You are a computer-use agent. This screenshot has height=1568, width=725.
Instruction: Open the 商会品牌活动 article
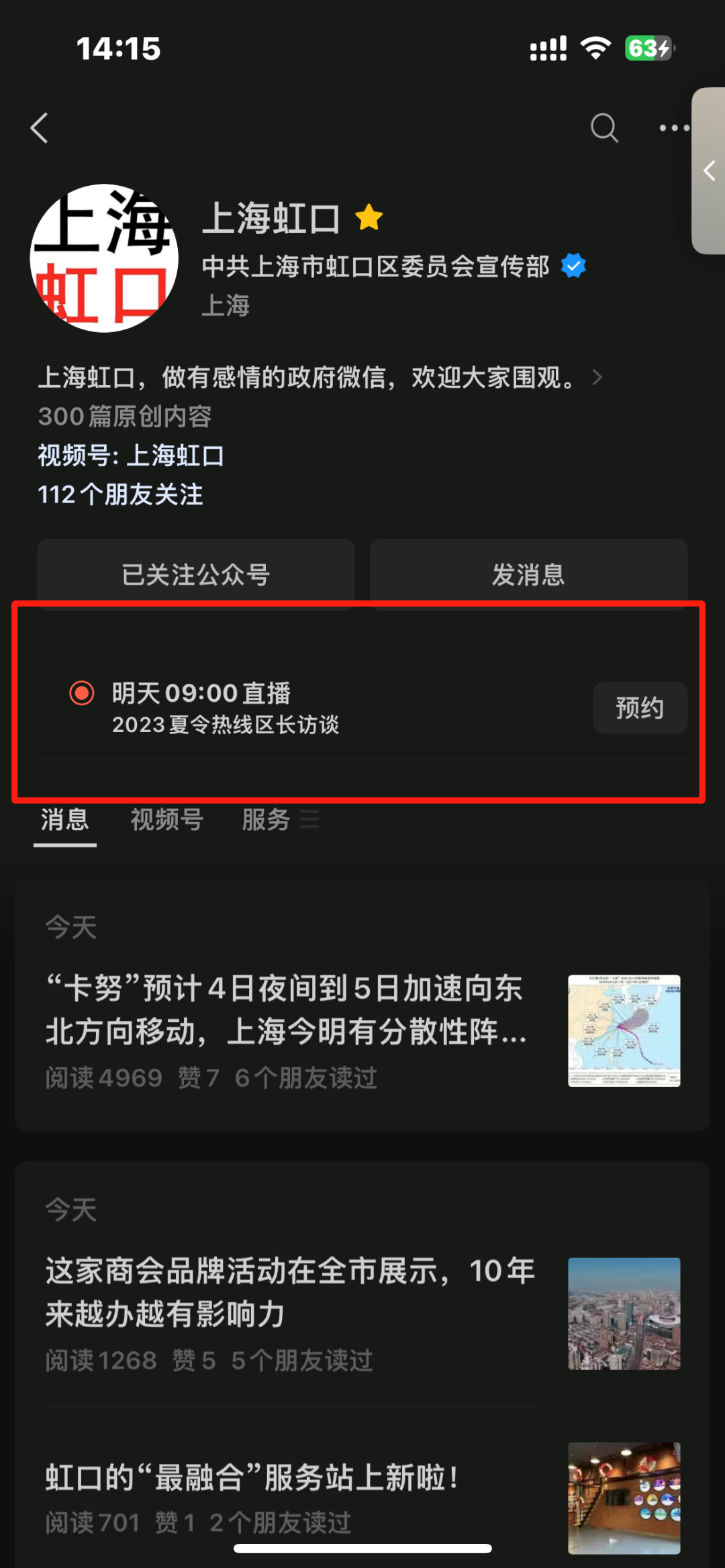point(289,1292)
